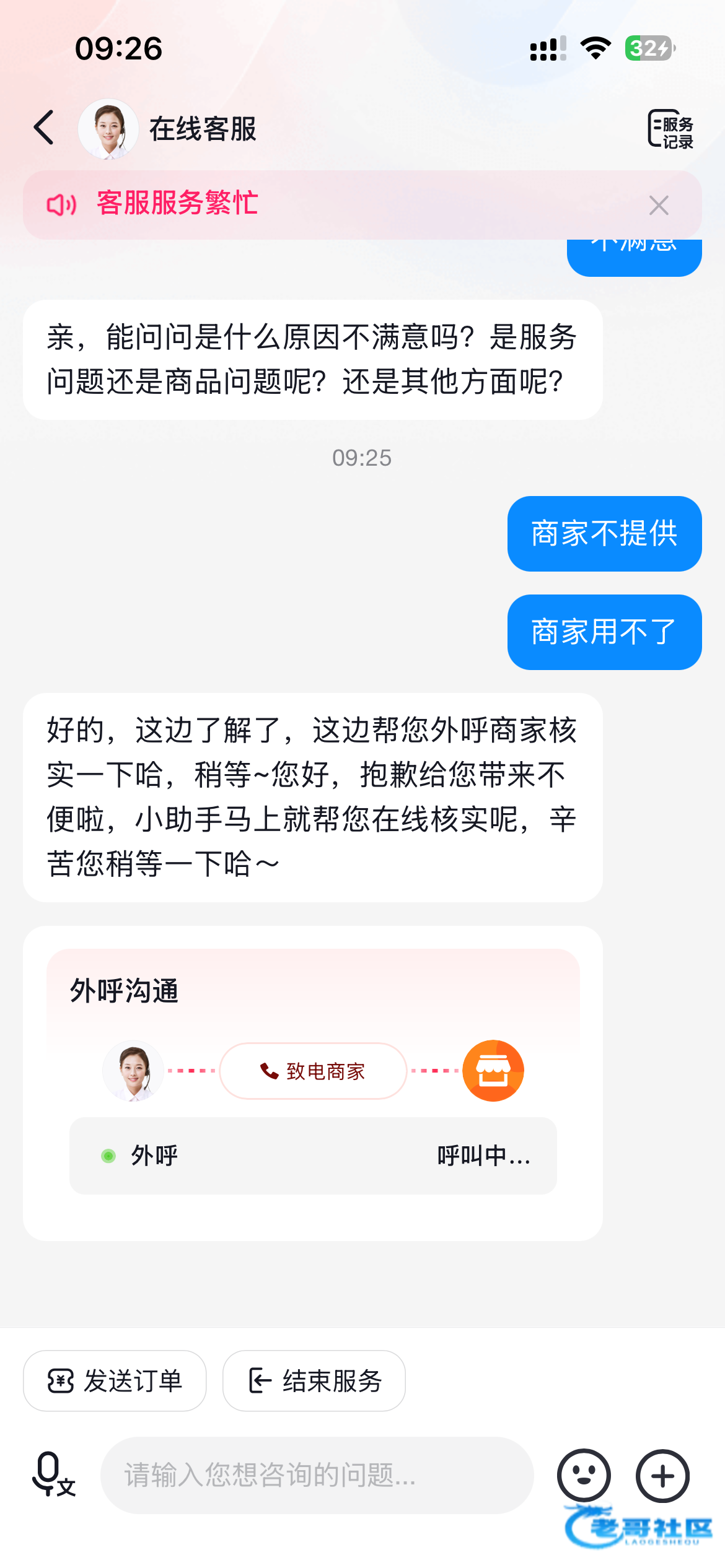Open the emoji picker
This screenshot has width=725, height=1568.
(584, 1475)
